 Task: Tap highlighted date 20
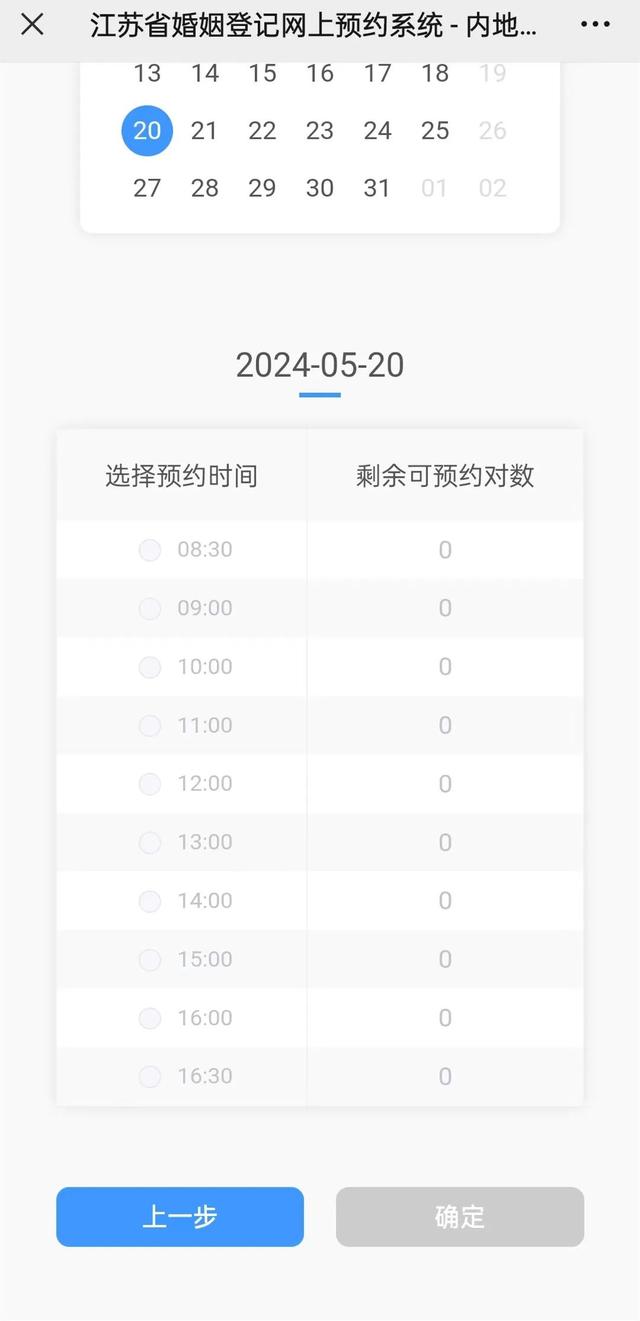point(147,131)
